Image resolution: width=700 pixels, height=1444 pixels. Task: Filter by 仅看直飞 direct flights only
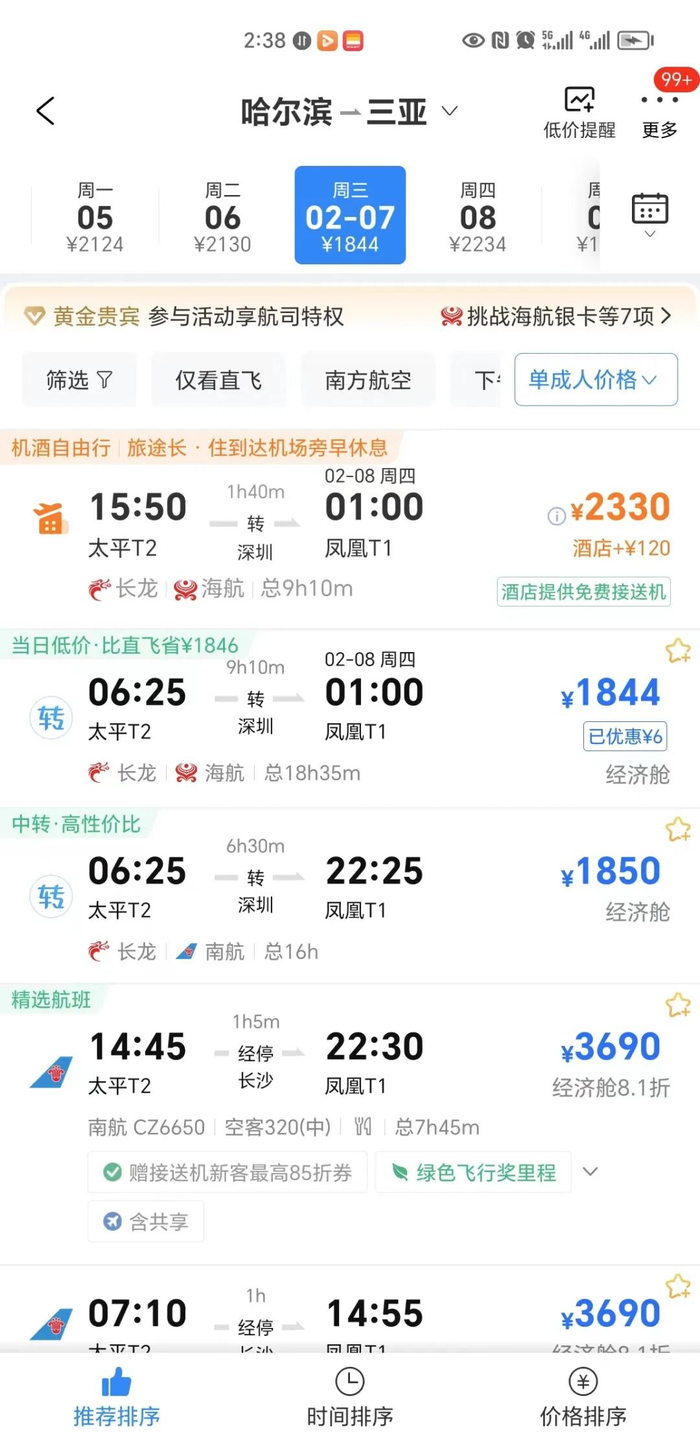218,380
